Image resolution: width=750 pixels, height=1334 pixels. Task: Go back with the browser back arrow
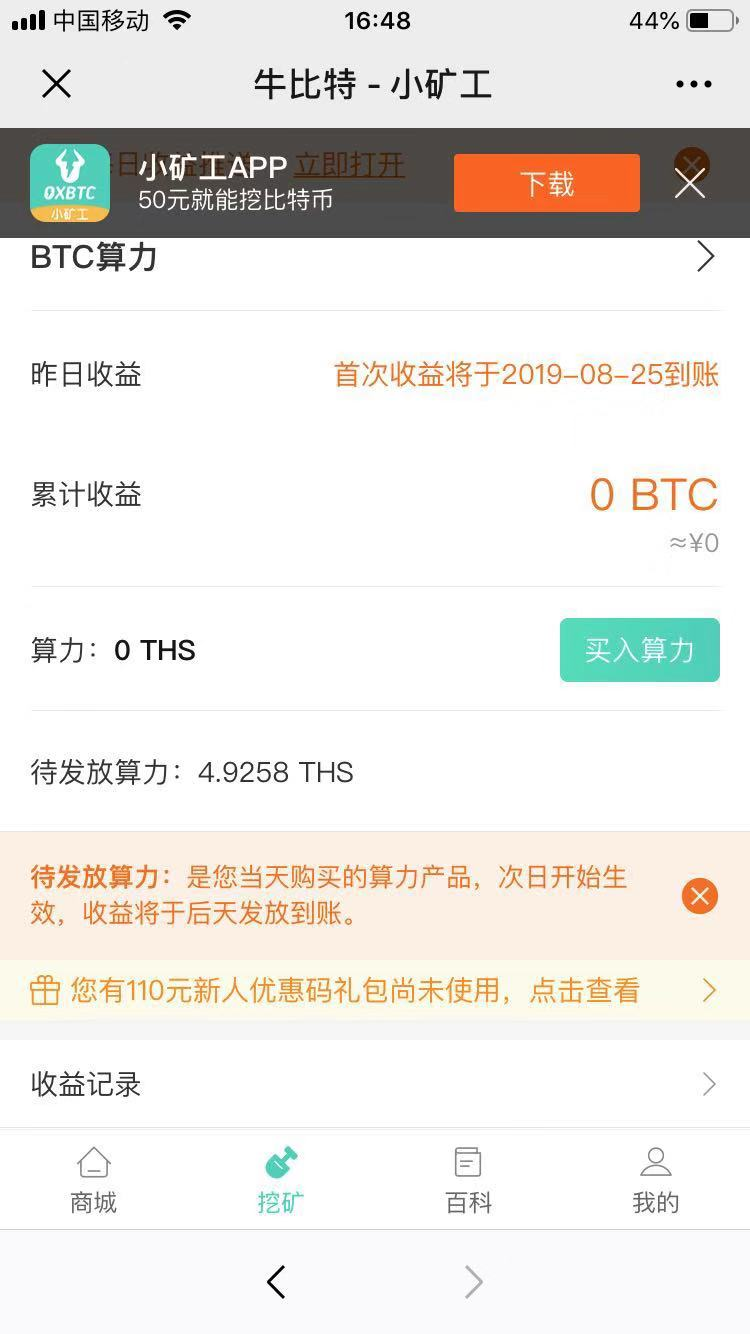tap(277, 1282)
